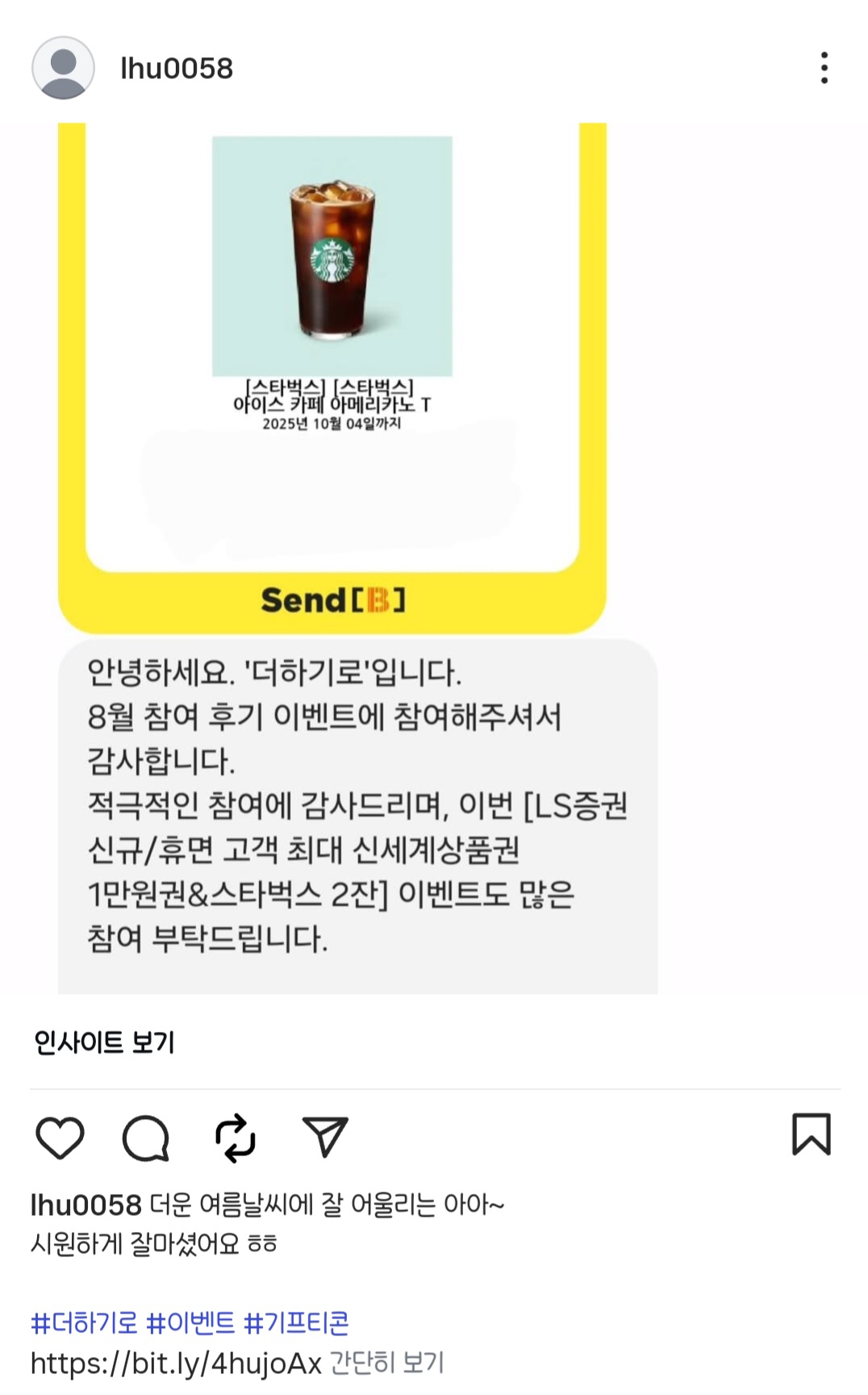The width and height of the screenshot is (868, 1395).
Task: Collapse the caption with 간단히 보기
Action: (387, 1363)
